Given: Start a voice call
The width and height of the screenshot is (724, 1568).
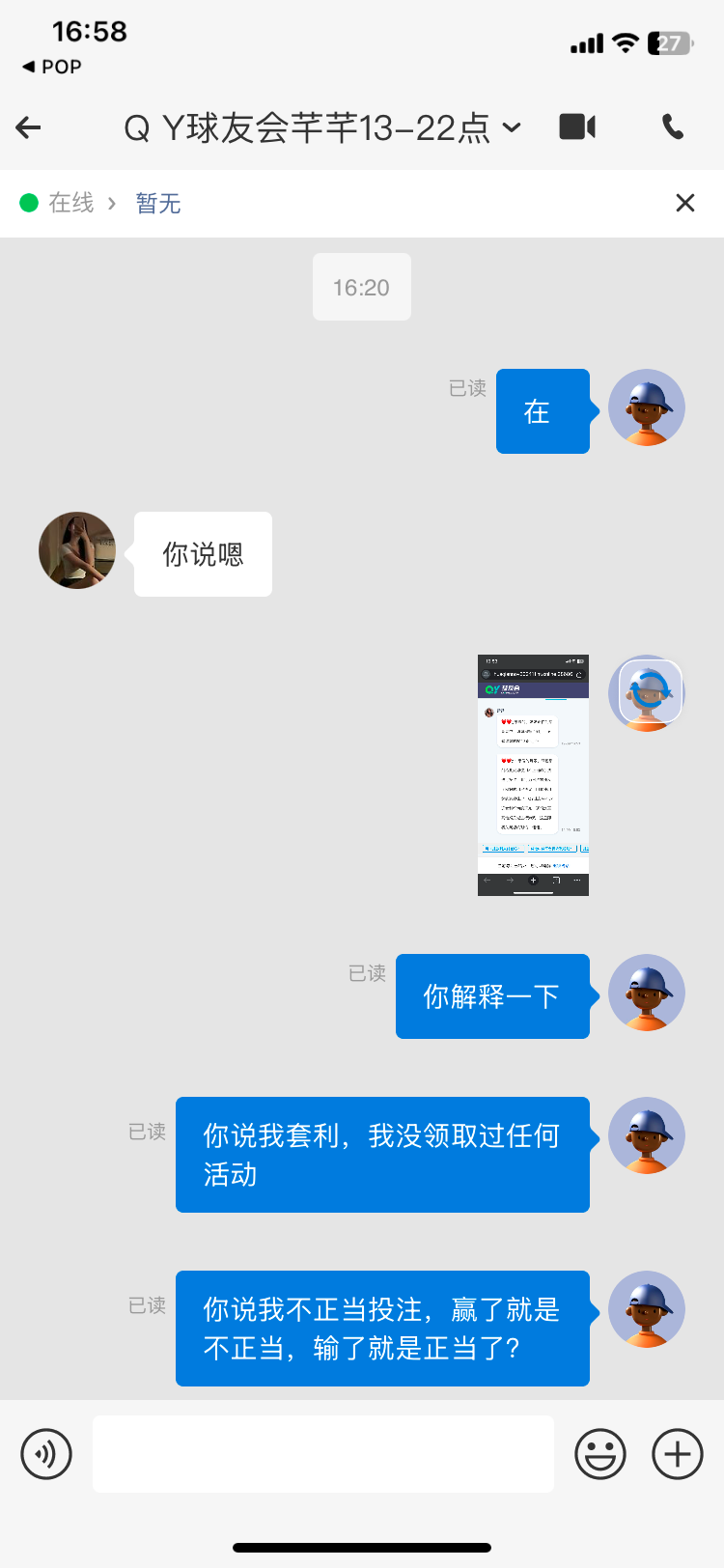Looking at the screenshot, I should [673, 126].
